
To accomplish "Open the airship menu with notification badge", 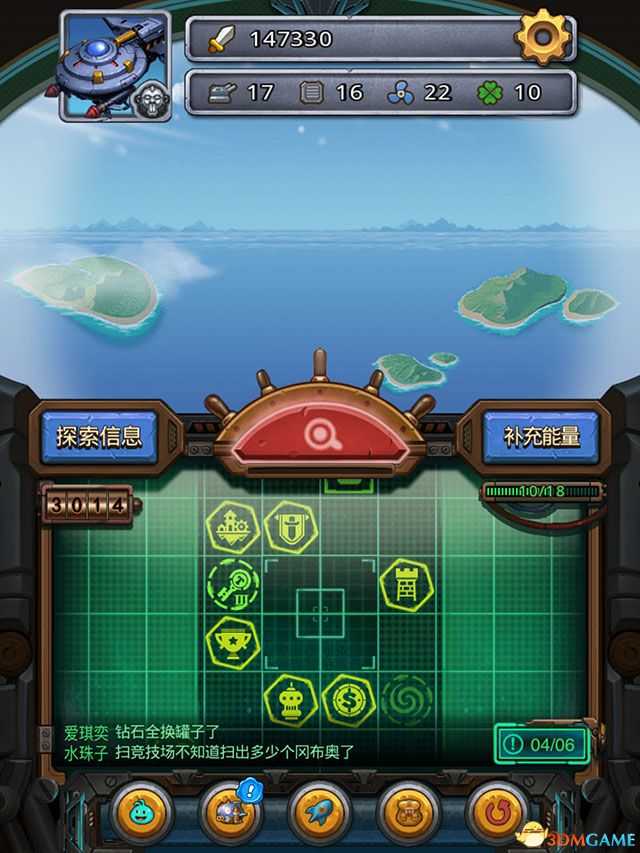I will 232,811.
